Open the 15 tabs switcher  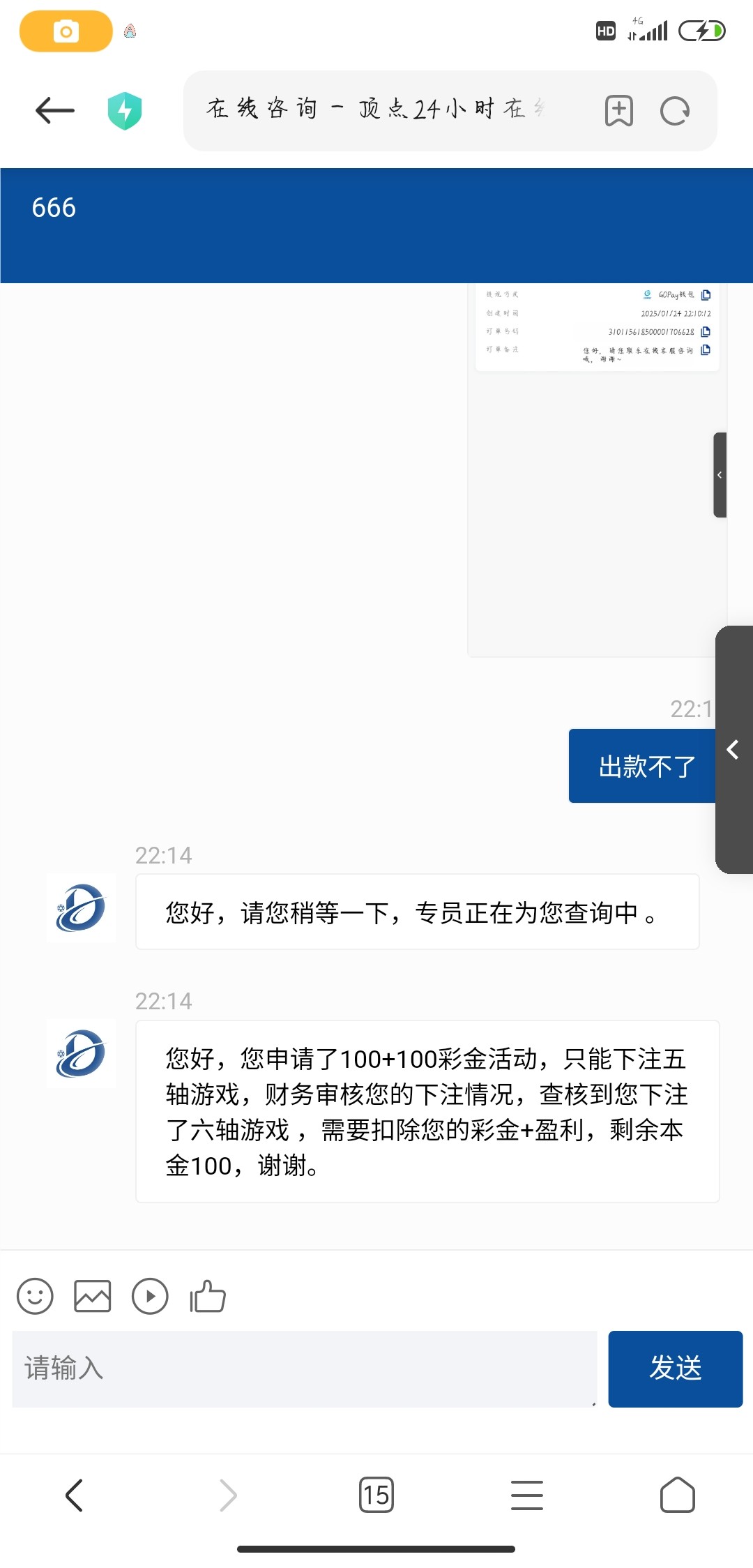click(x=376, y=1495)
